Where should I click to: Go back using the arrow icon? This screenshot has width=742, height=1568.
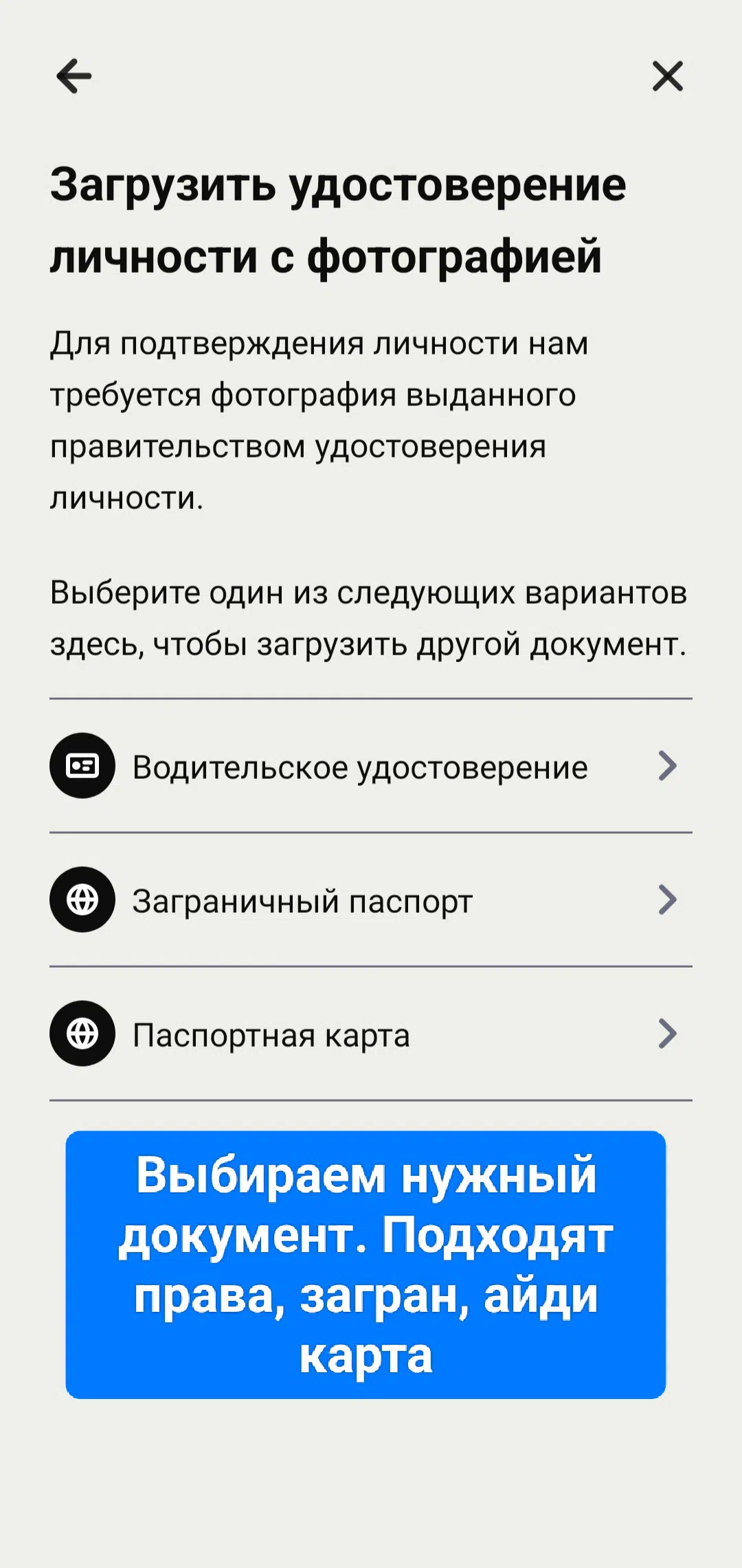(74, 76)
